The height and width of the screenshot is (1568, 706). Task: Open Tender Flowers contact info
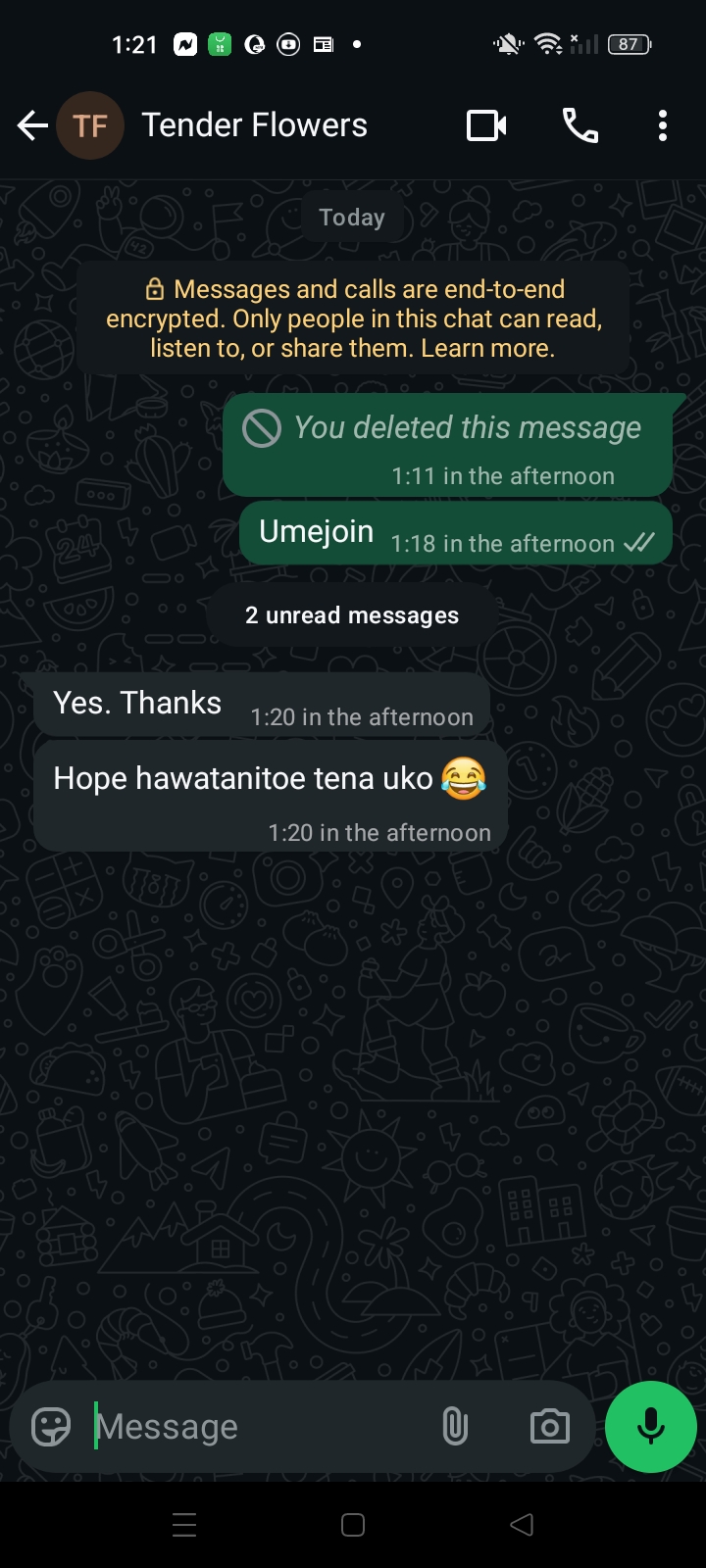pos(254,125)
